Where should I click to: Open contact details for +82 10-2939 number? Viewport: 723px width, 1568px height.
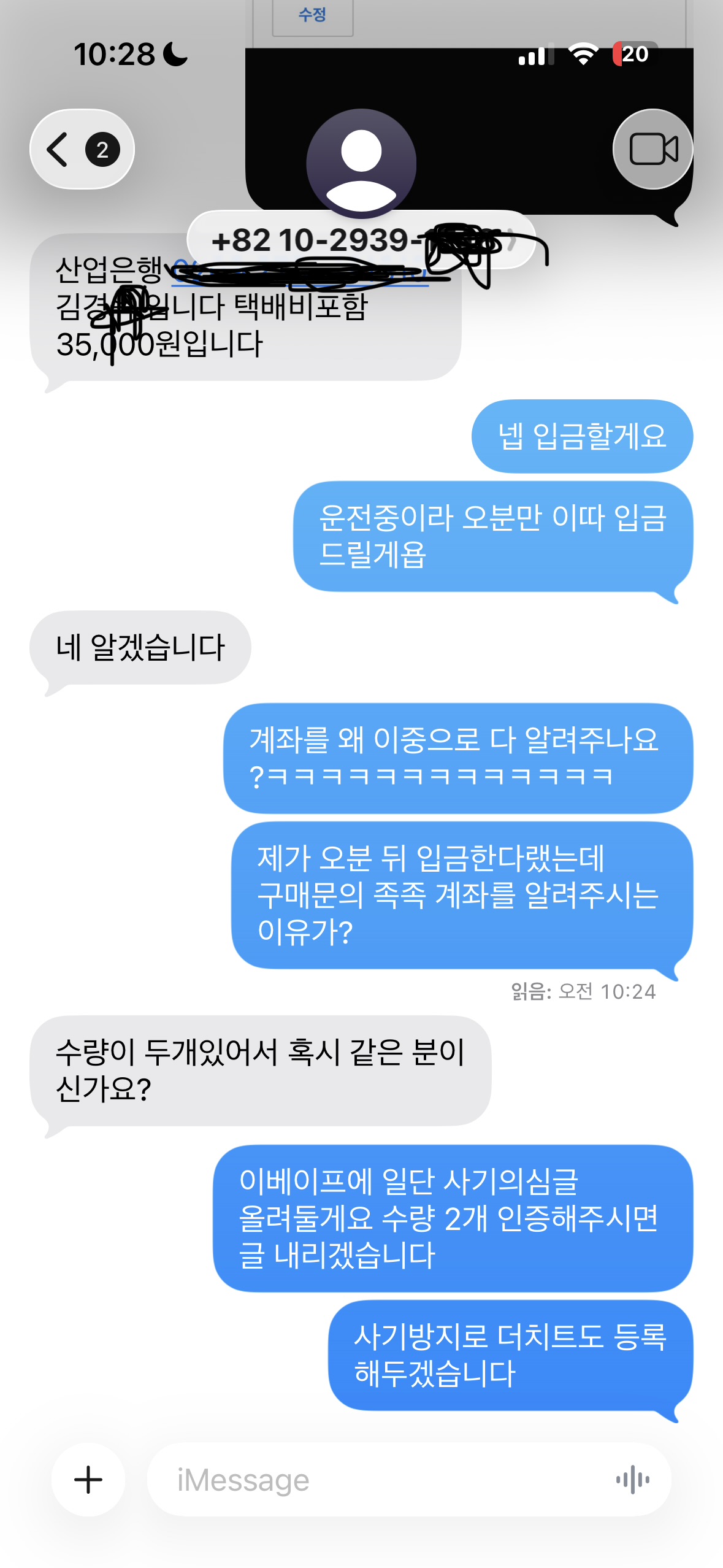pos(361,240)
